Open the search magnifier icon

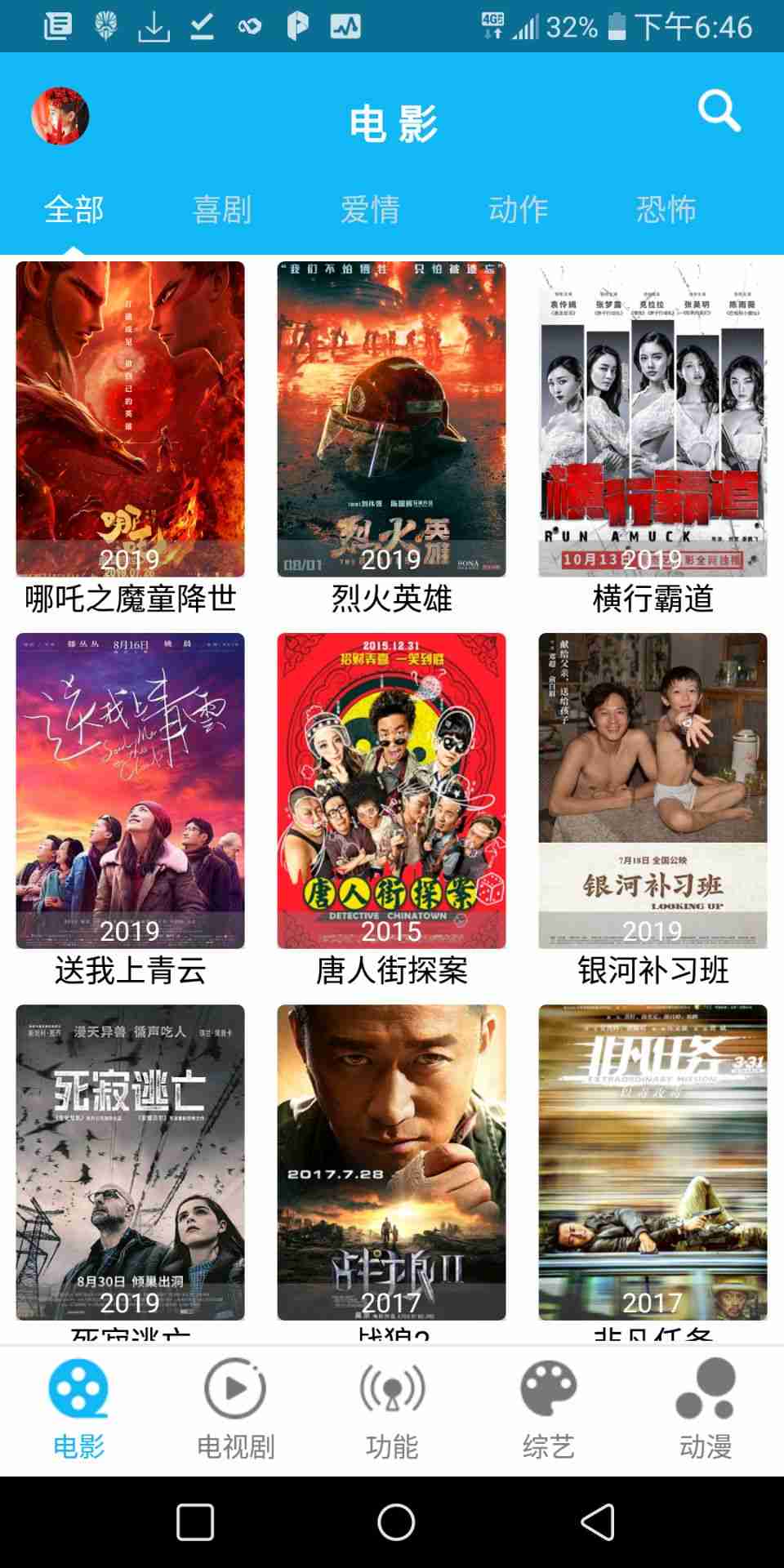(719, 112)
